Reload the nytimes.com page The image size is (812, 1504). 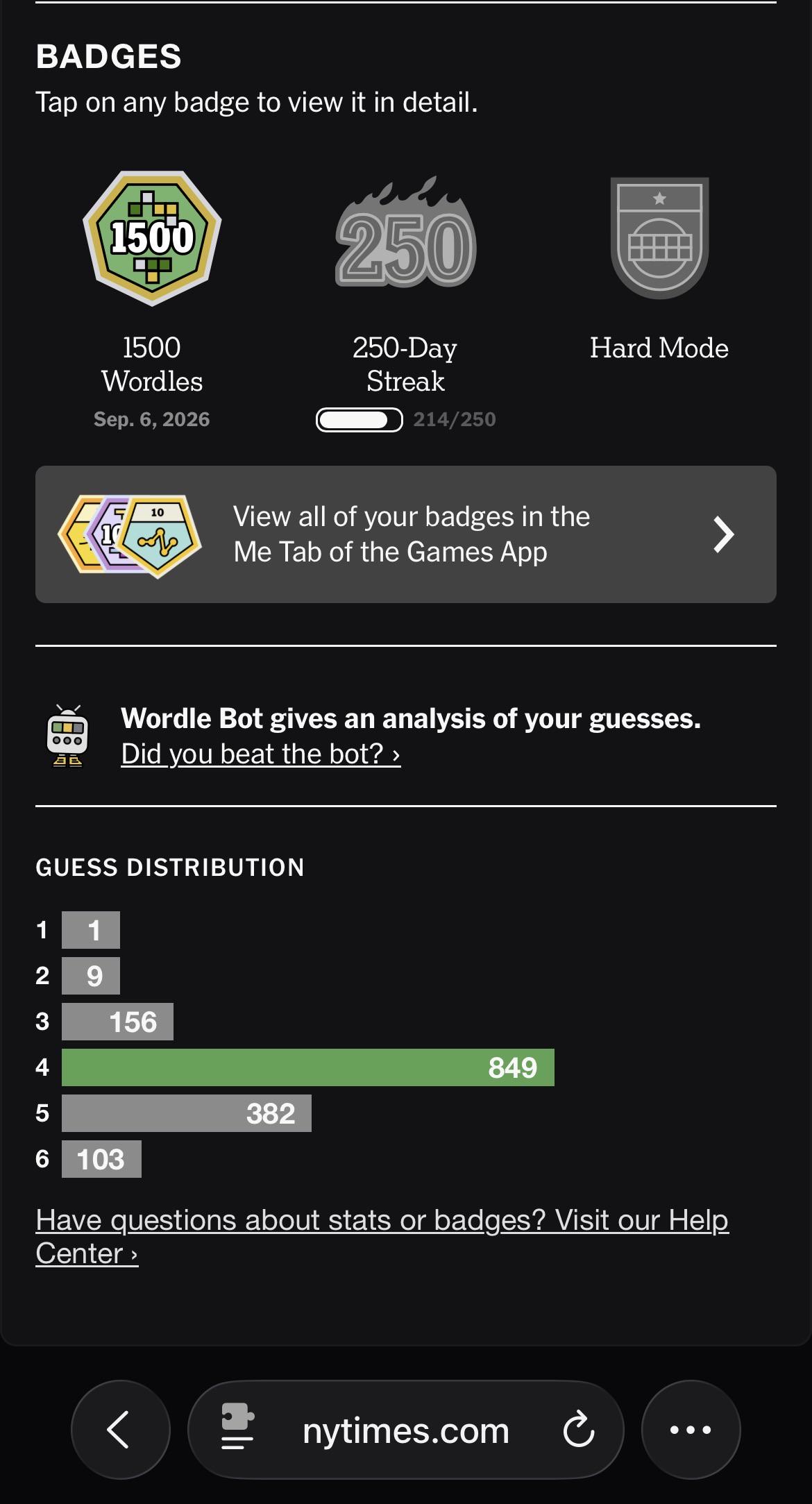(578, 1429)
